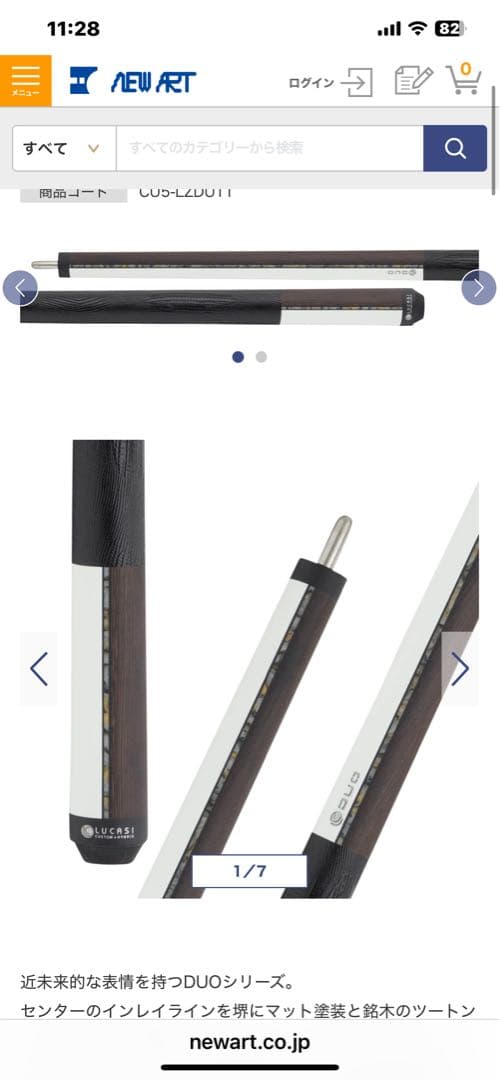
Task: Tap the blue magnifier search button
Action: pyautogui.click(x=455, y=148)
